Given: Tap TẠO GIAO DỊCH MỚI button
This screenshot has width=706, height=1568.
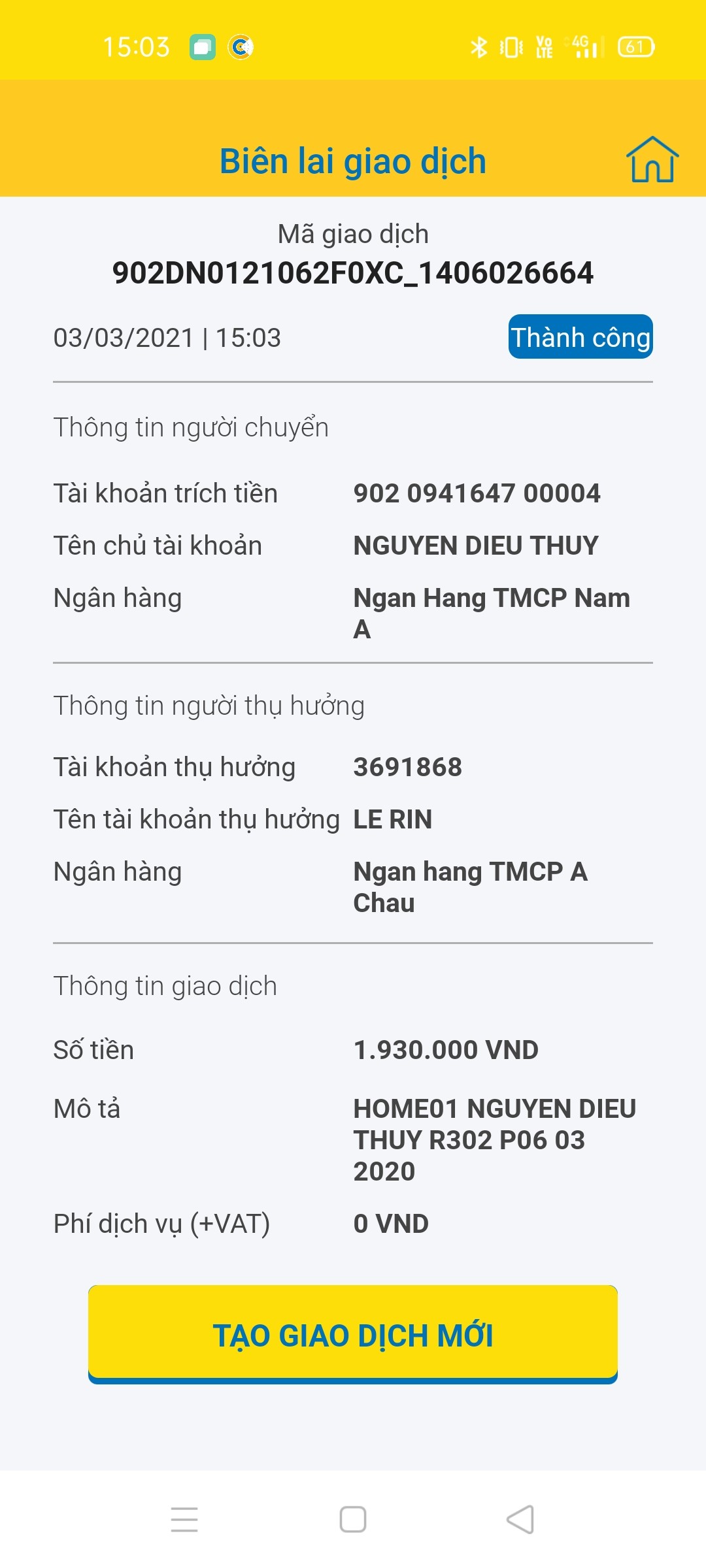Looking at the screenshot, I should point(353,1335).
